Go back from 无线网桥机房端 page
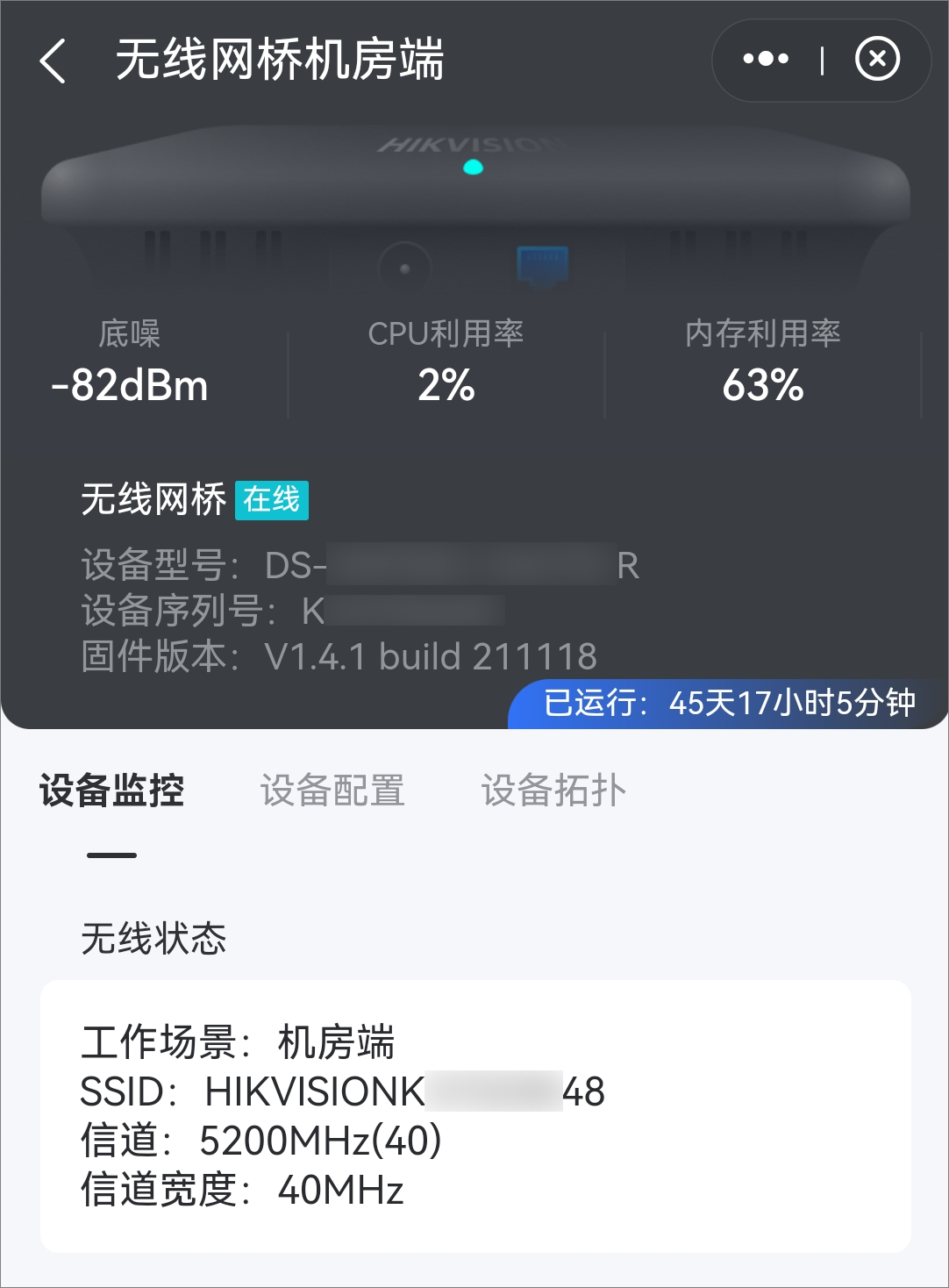 (x=54, y=61)
